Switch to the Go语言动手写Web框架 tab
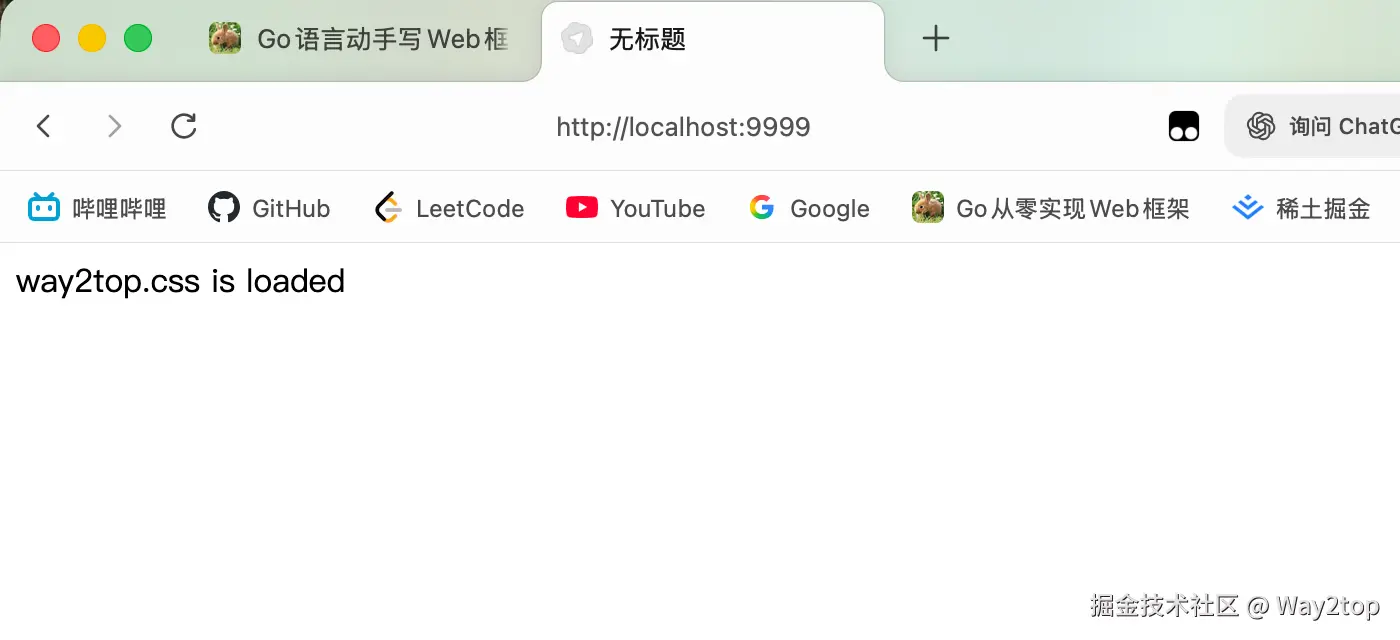This screenshot has width=1400, height=640. click(x=360, y=39)
